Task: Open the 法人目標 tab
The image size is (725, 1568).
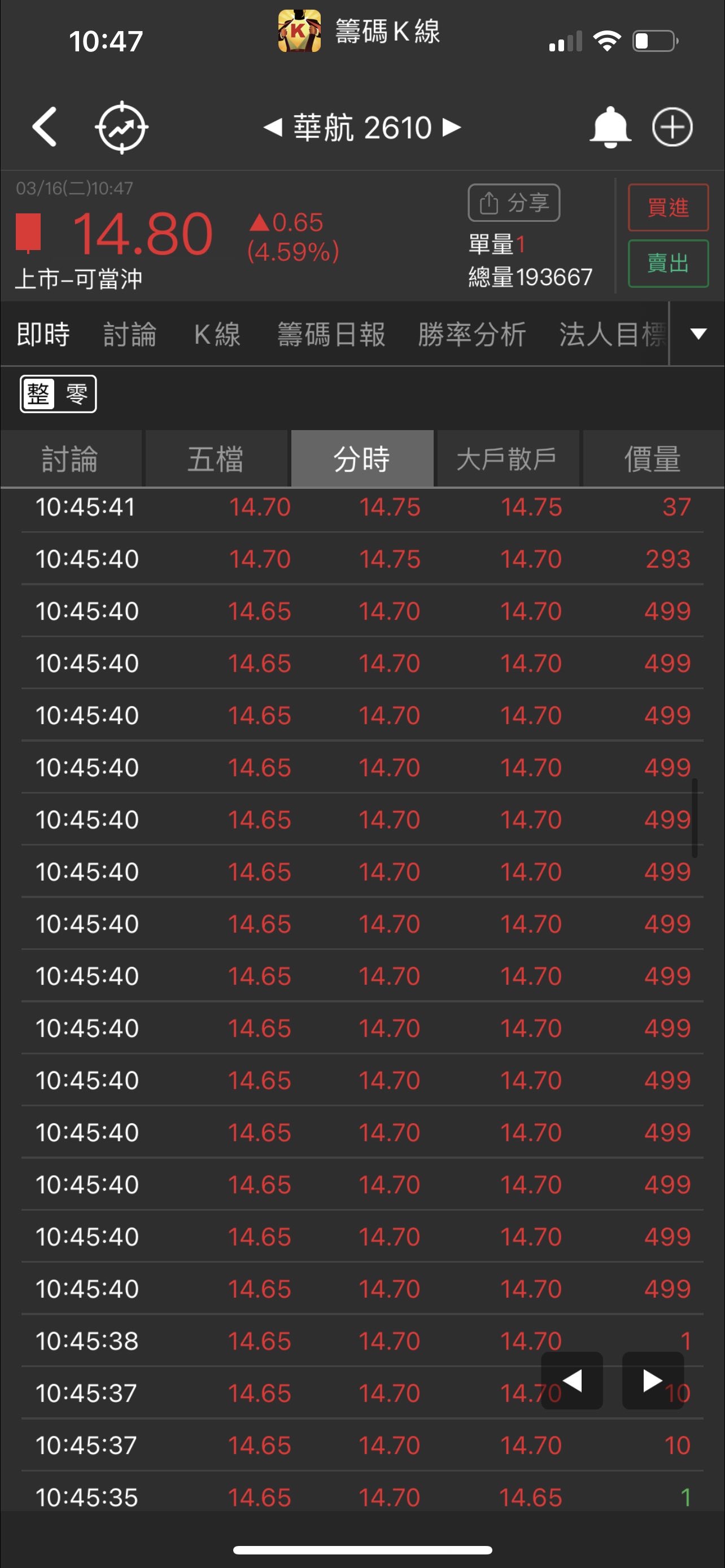Action: 611,334
